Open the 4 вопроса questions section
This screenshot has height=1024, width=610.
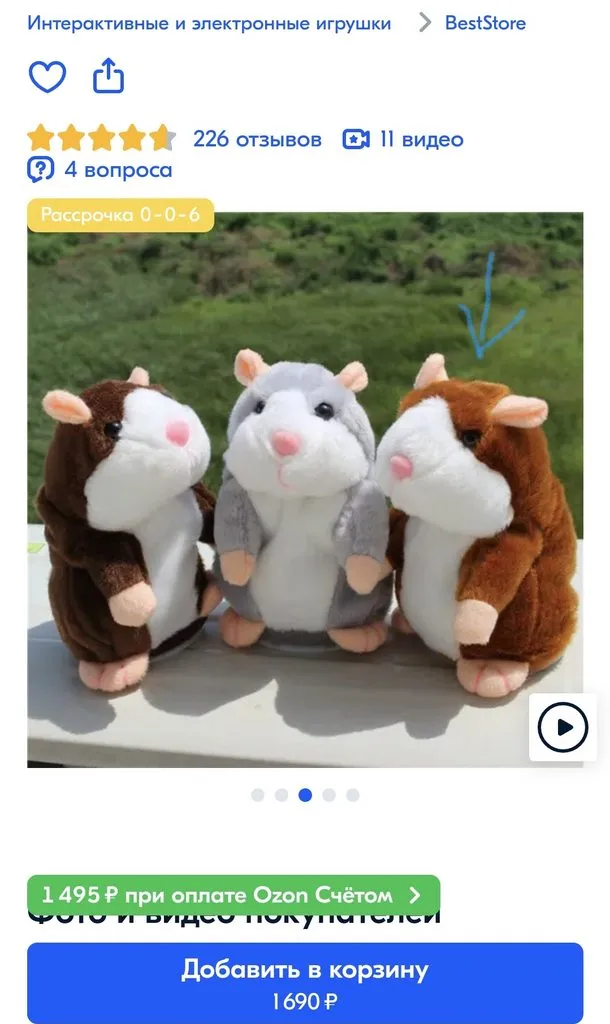[x=100, y=170]
